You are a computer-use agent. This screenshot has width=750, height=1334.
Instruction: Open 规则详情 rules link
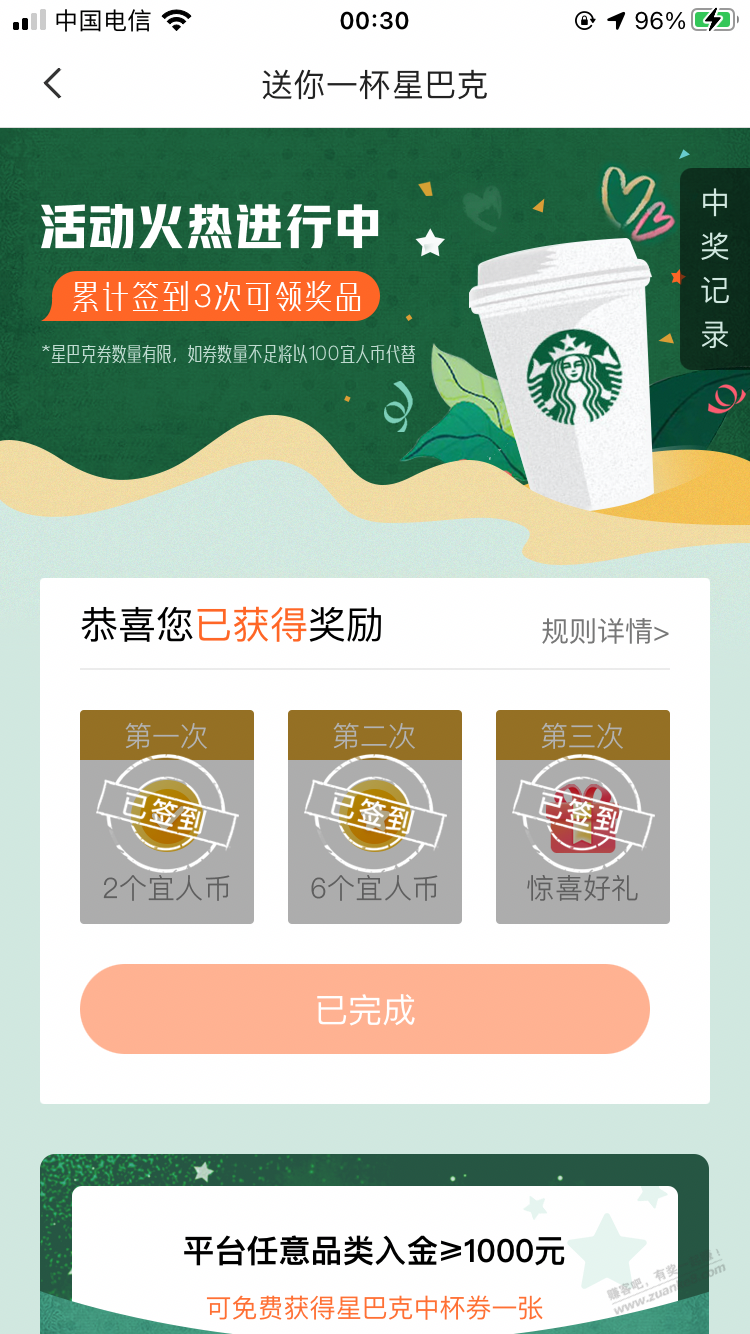(x=605, y=632)
